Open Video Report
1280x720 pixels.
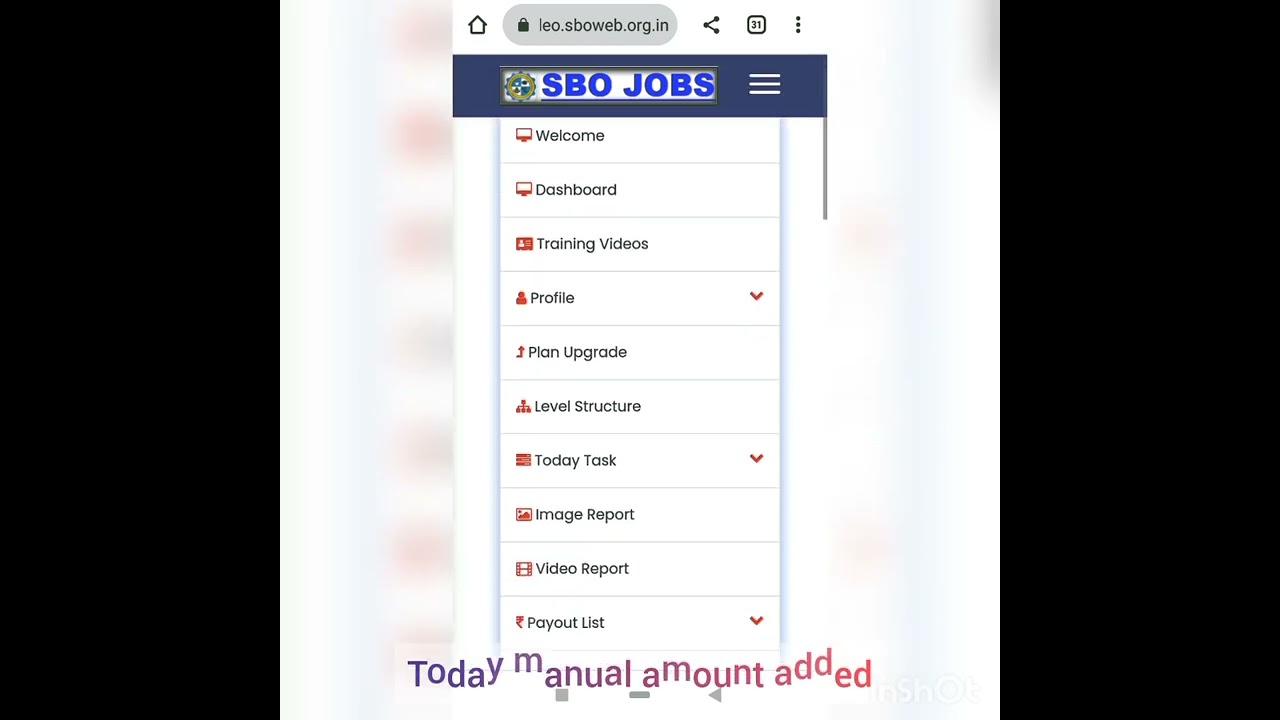pyautogui.click(x=581, y=568)
